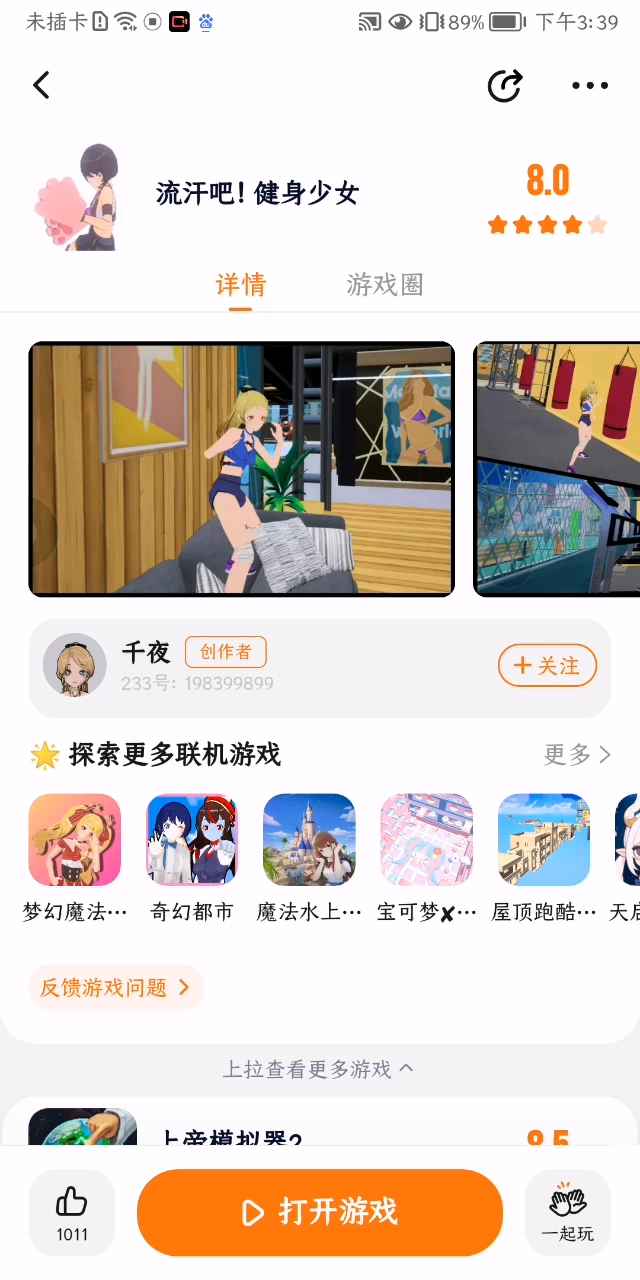Follow creator with the 关注 button
Viewport: 640px width, 1280px height.
click(547, 666)
